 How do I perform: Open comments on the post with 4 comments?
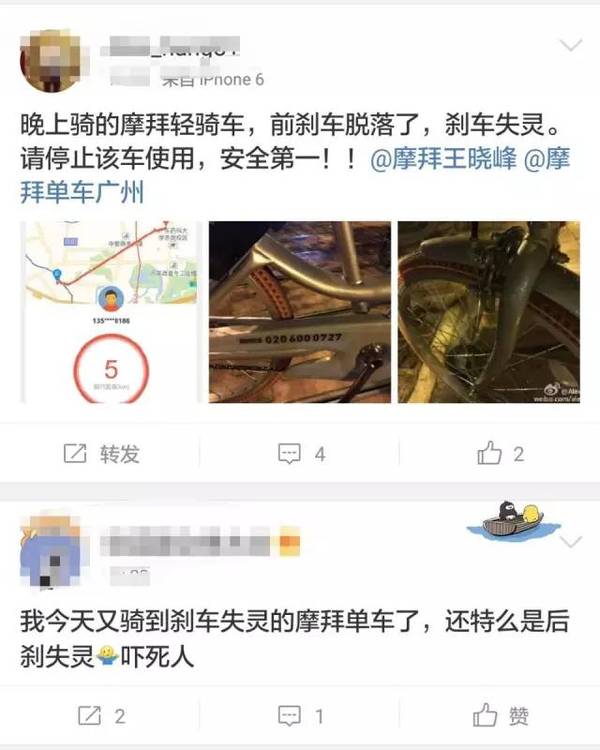301,454
